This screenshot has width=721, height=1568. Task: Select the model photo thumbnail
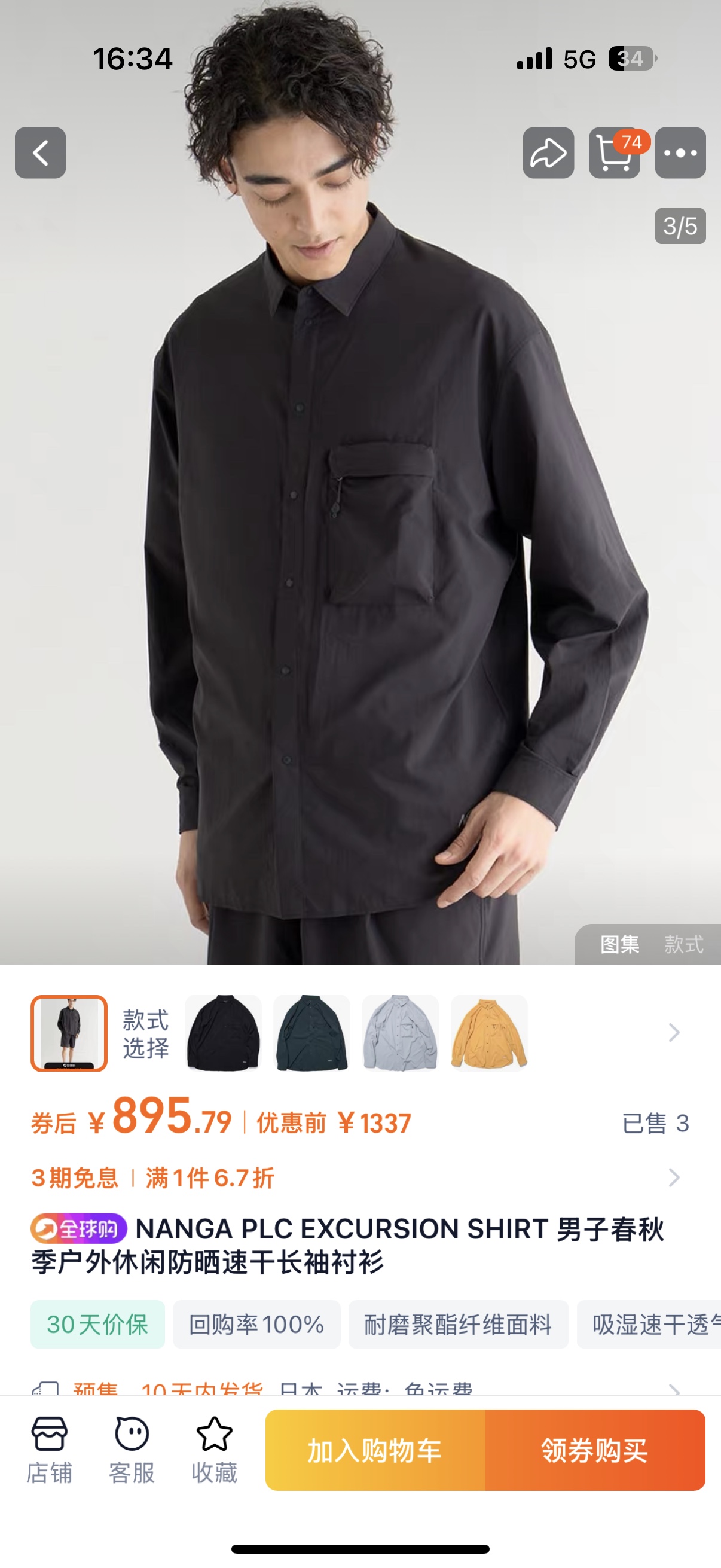(69, 1032)
